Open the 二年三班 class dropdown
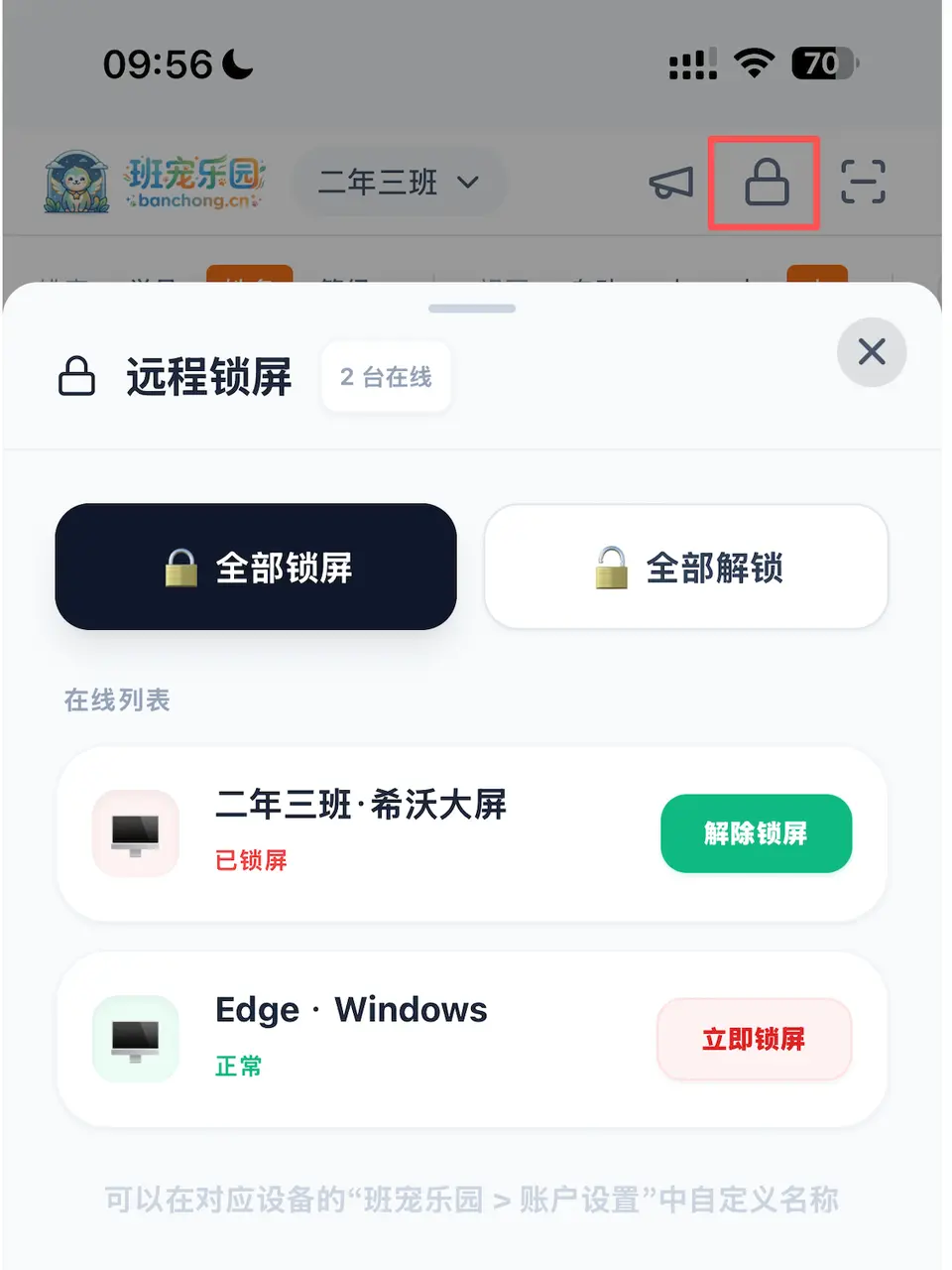This screenshot has height=1270, width=952. [x=400, y=183]
